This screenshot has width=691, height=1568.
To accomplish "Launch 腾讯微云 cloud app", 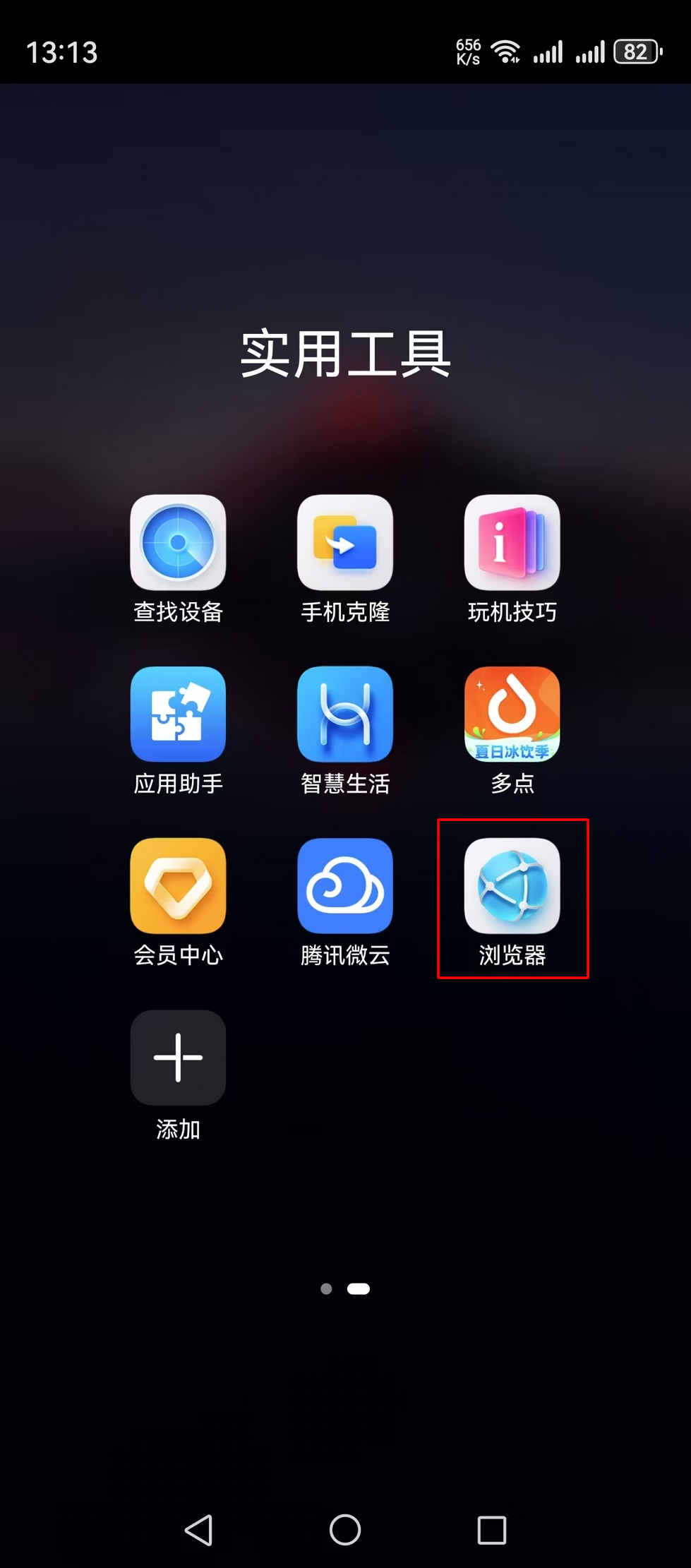I will (x=345, y=885).
